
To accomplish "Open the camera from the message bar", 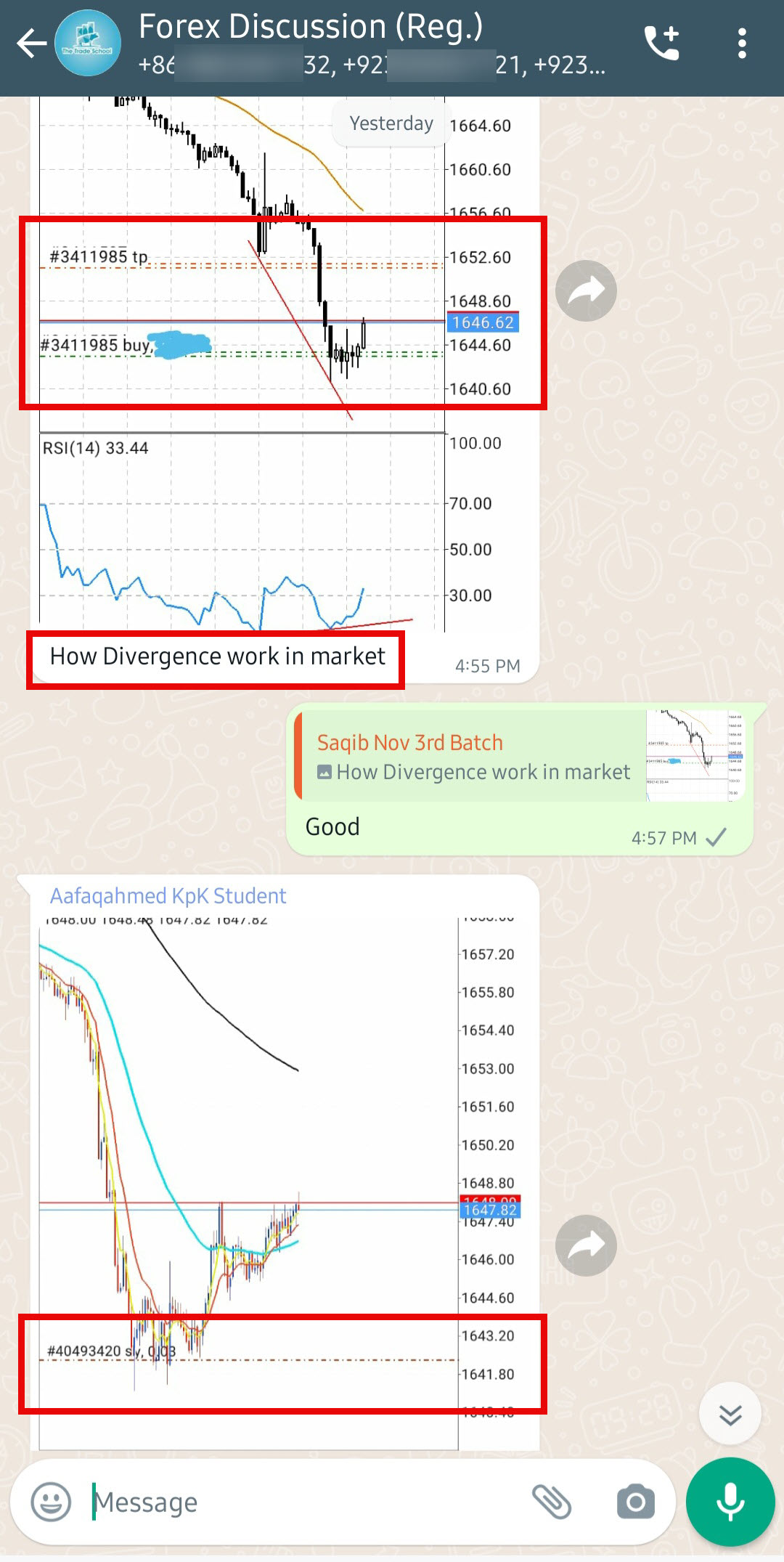I will pyautogui.click(x=636, y=1502).
